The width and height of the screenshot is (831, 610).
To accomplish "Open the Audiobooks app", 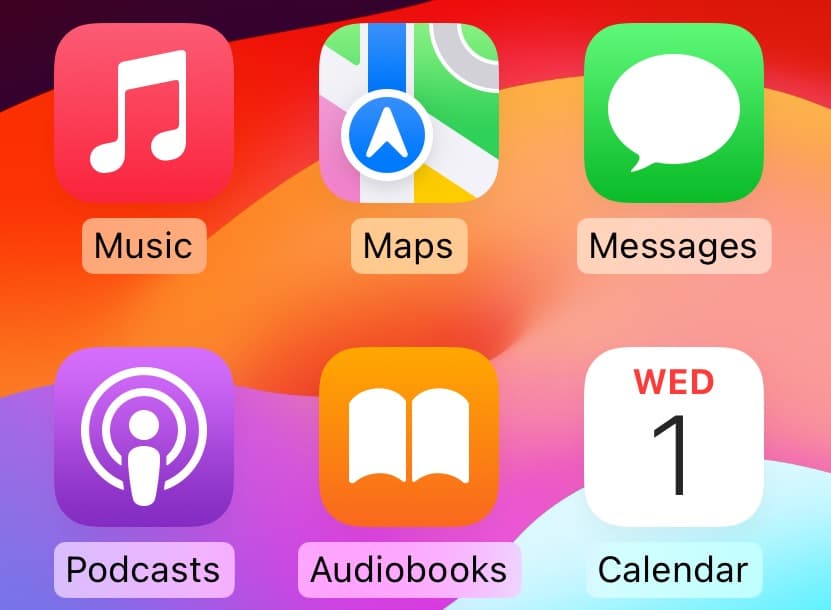I will pos(408,436).
